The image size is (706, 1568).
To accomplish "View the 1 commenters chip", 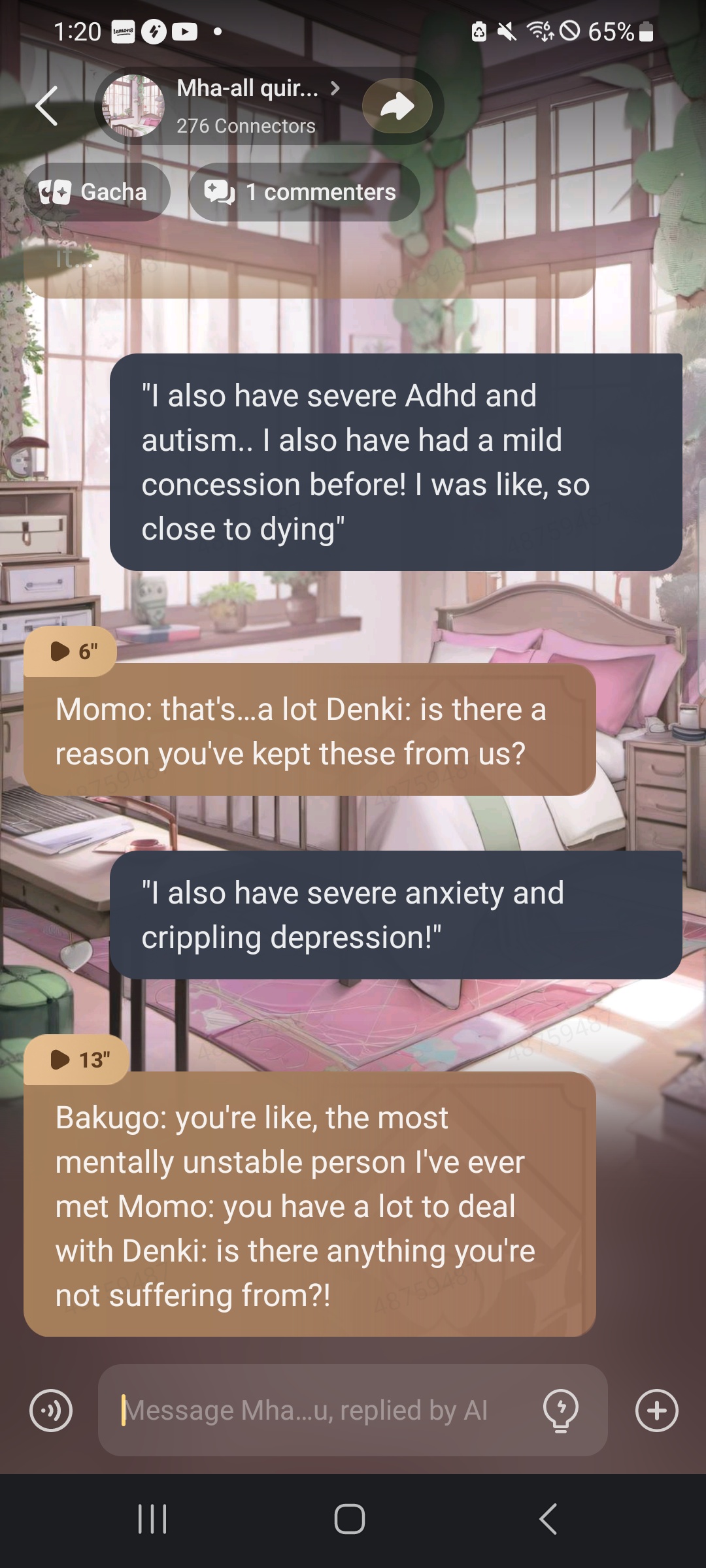I will click(303, 192).
